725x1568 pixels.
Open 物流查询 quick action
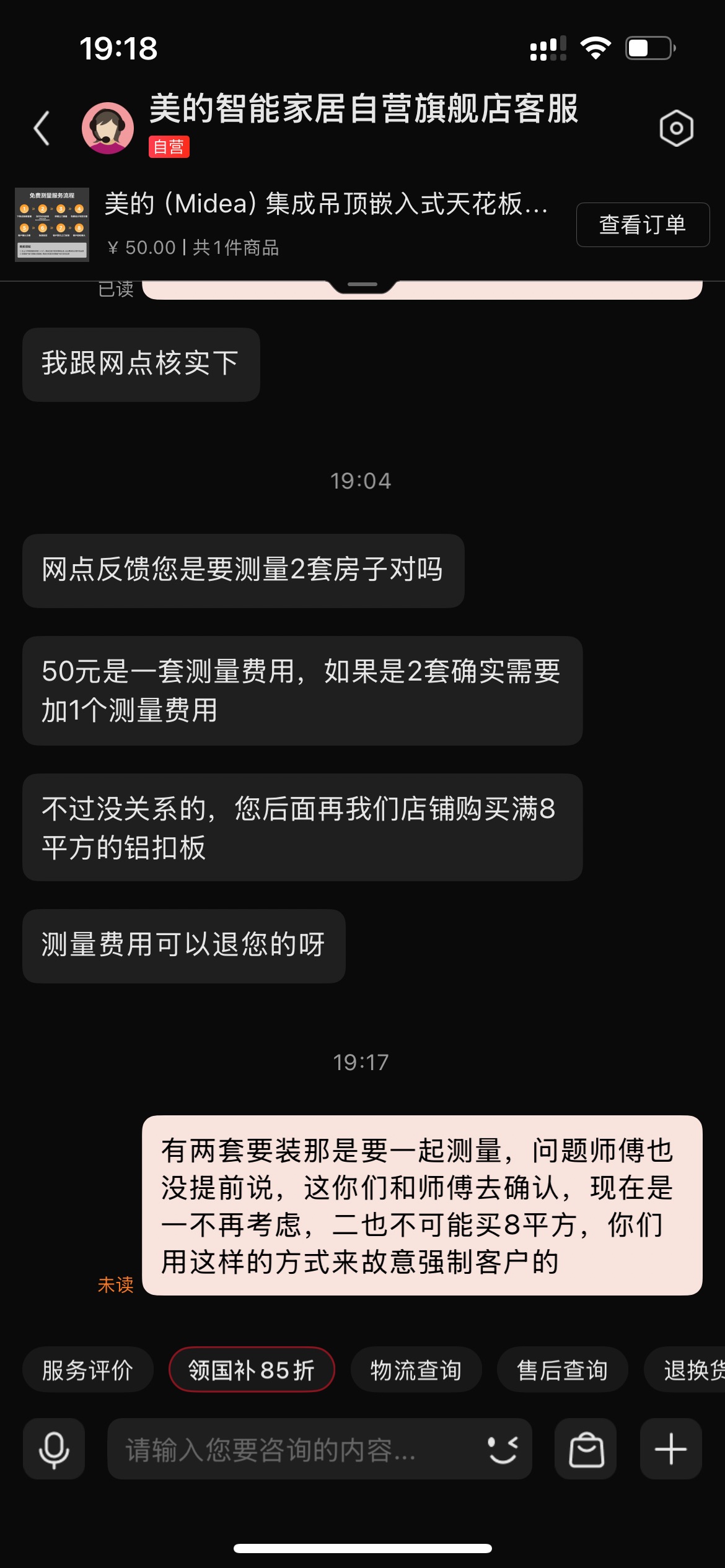[416, 1370]
